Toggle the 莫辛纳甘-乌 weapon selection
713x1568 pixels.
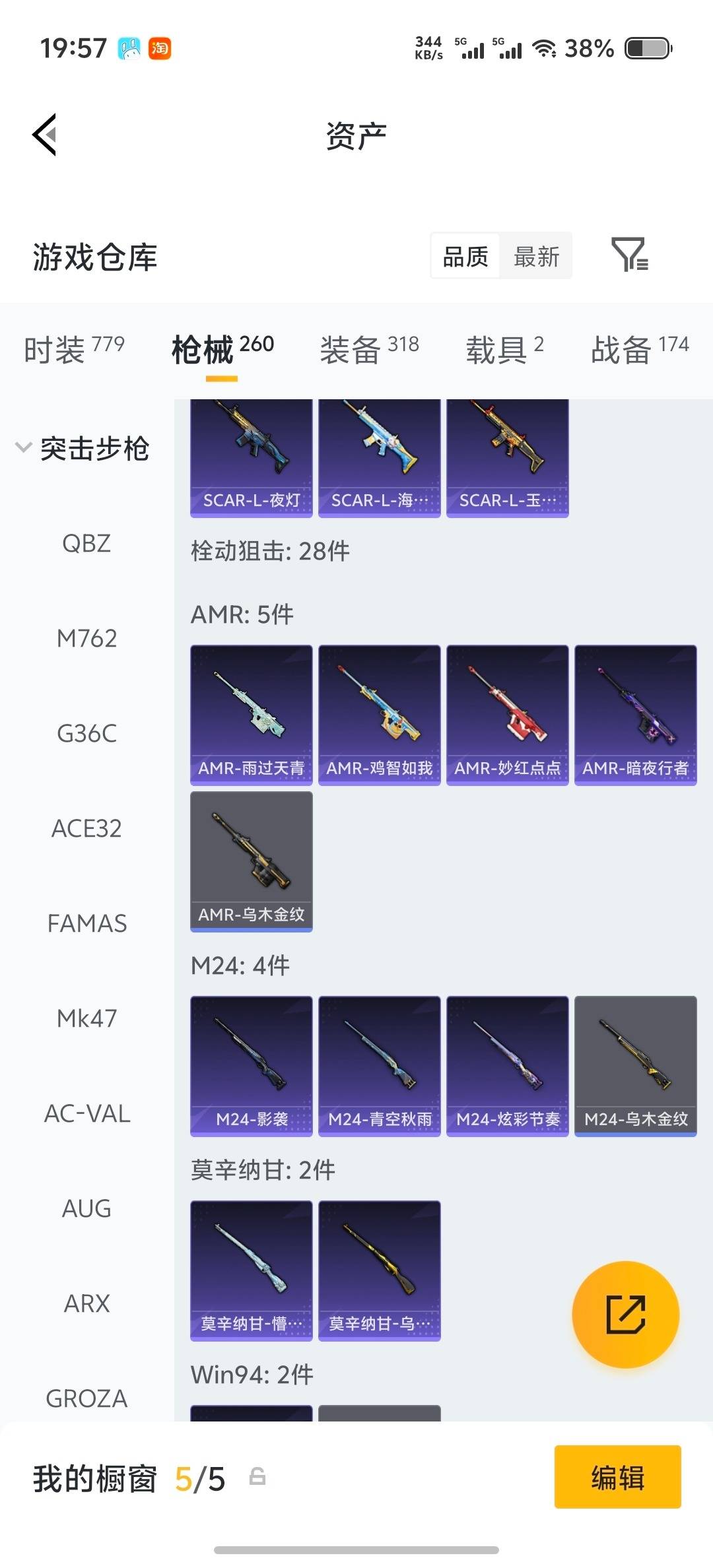(379, 1272)
